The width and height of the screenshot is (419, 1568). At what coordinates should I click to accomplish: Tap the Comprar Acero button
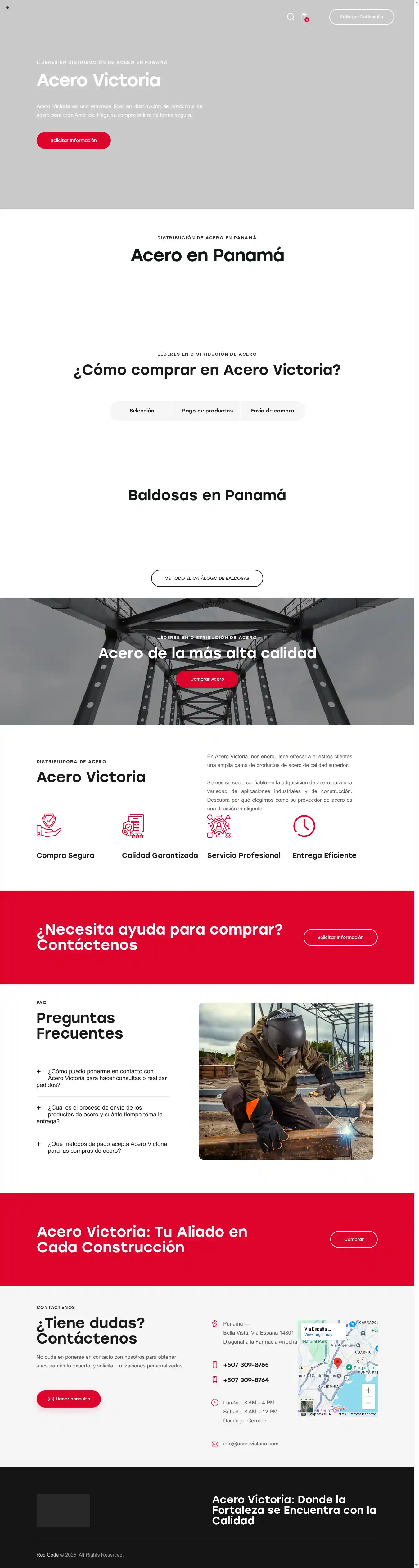(206, 679)
